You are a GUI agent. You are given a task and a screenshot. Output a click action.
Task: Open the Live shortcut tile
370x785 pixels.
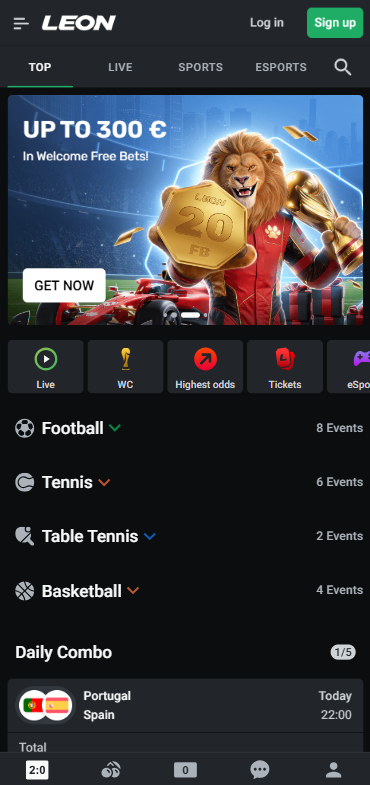(46, 366)
